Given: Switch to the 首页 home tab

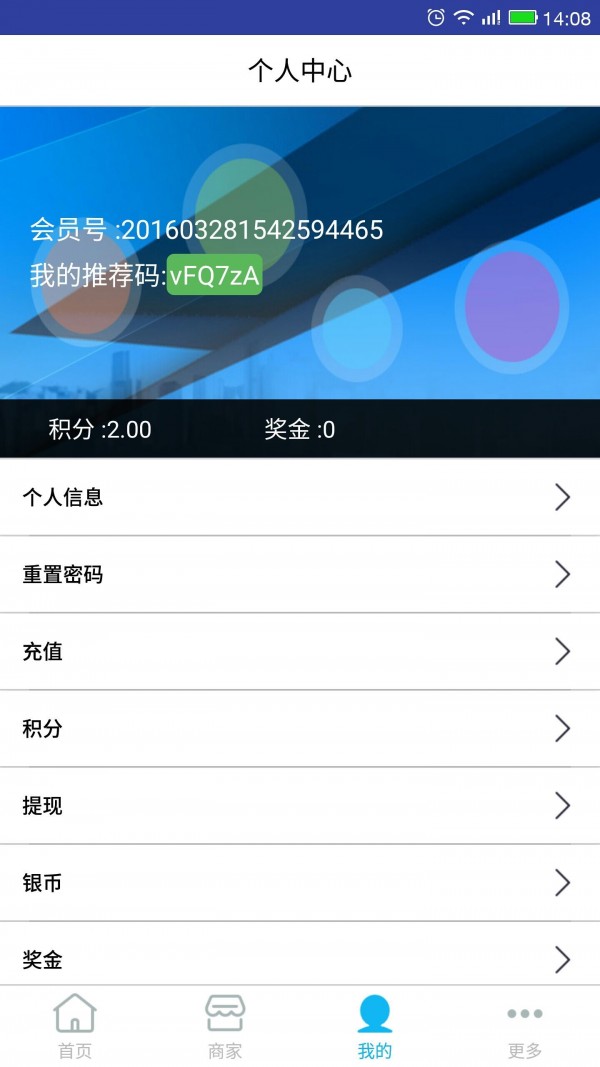Looking at the screenshot, I should pyautogui.click(x=75, y=1026).
